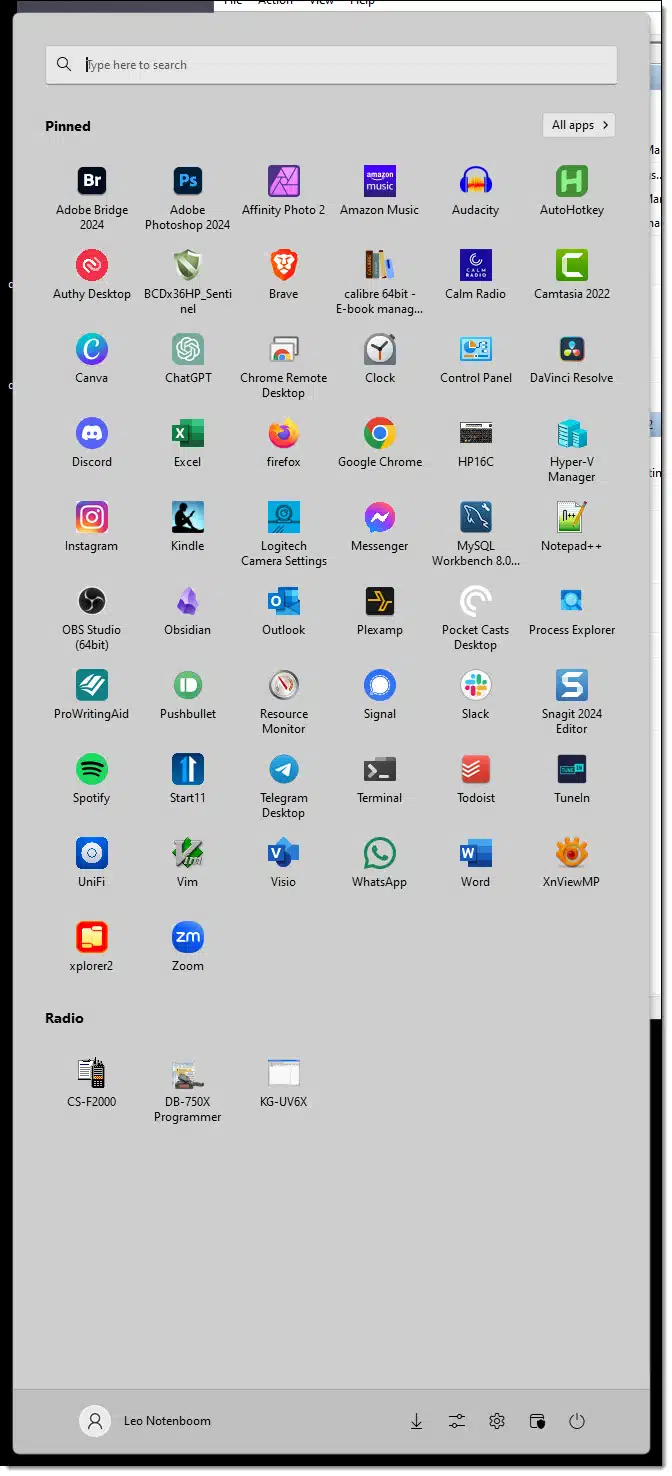Open WhatsApp
This screenshot has height=1476, width=672.
[x=380, y=863]
